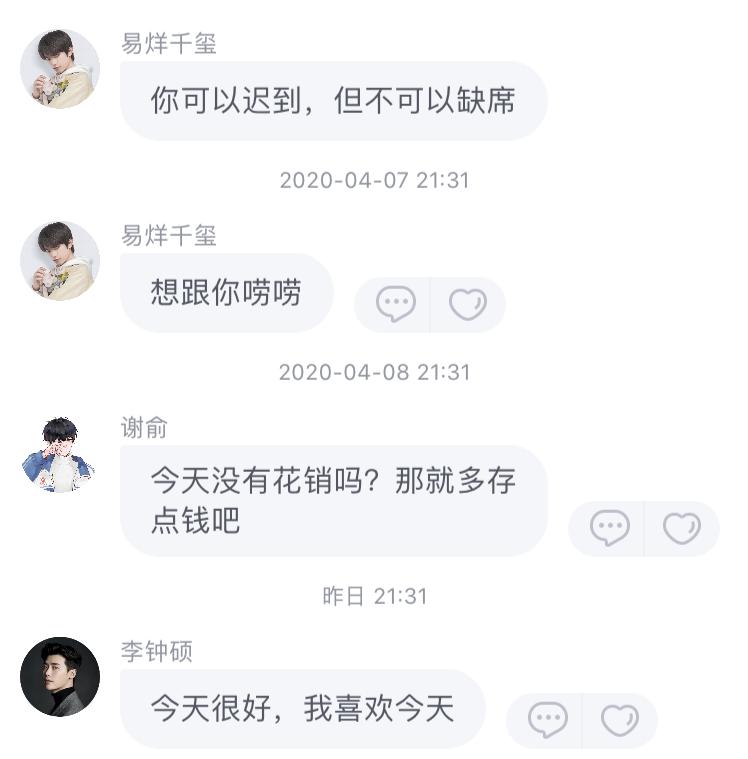
Task: Click 谢俞's circular avatar image
Action: [57, 453]
